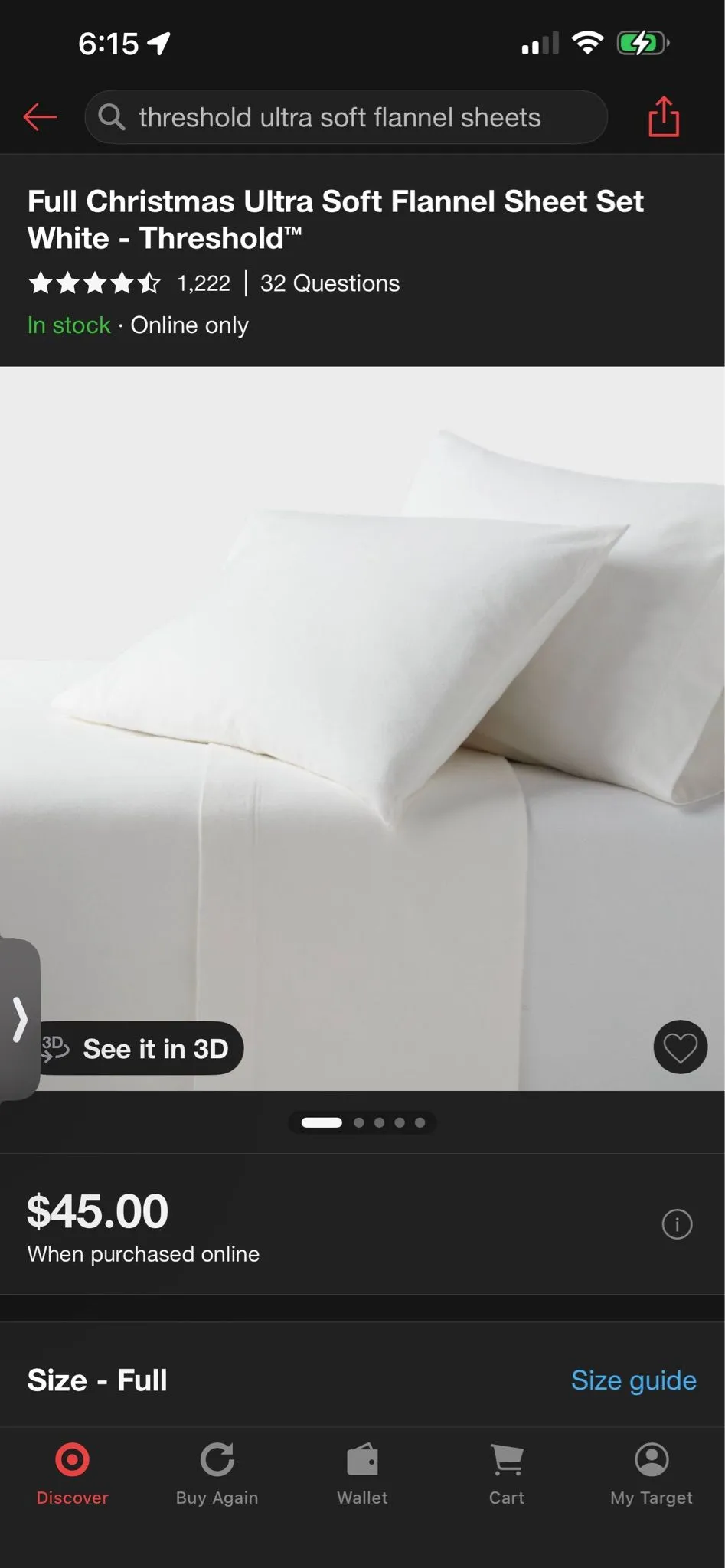Screen dimensions: 725x1568
Task: Switch to the Discover tab
Action: pos(73,1475)
